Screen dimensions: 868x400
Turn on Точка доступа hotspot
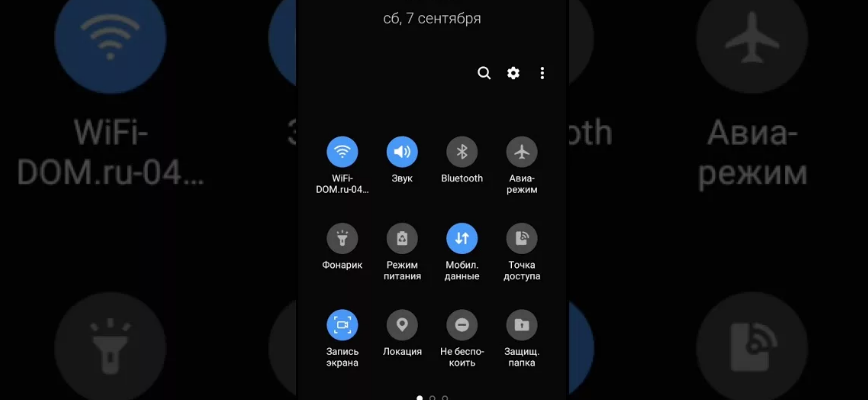tap(522, 238)
